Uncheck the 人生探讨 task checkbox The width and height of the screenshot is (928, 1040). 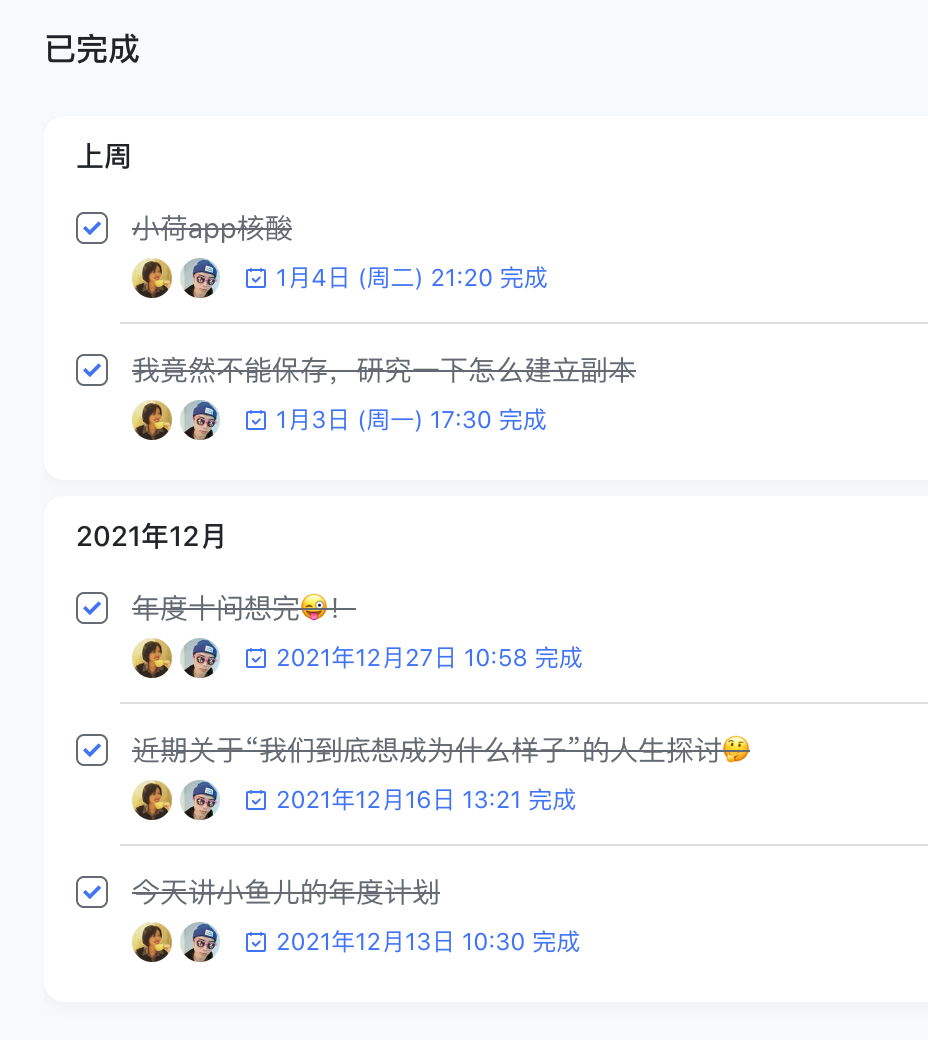point(92,750)
